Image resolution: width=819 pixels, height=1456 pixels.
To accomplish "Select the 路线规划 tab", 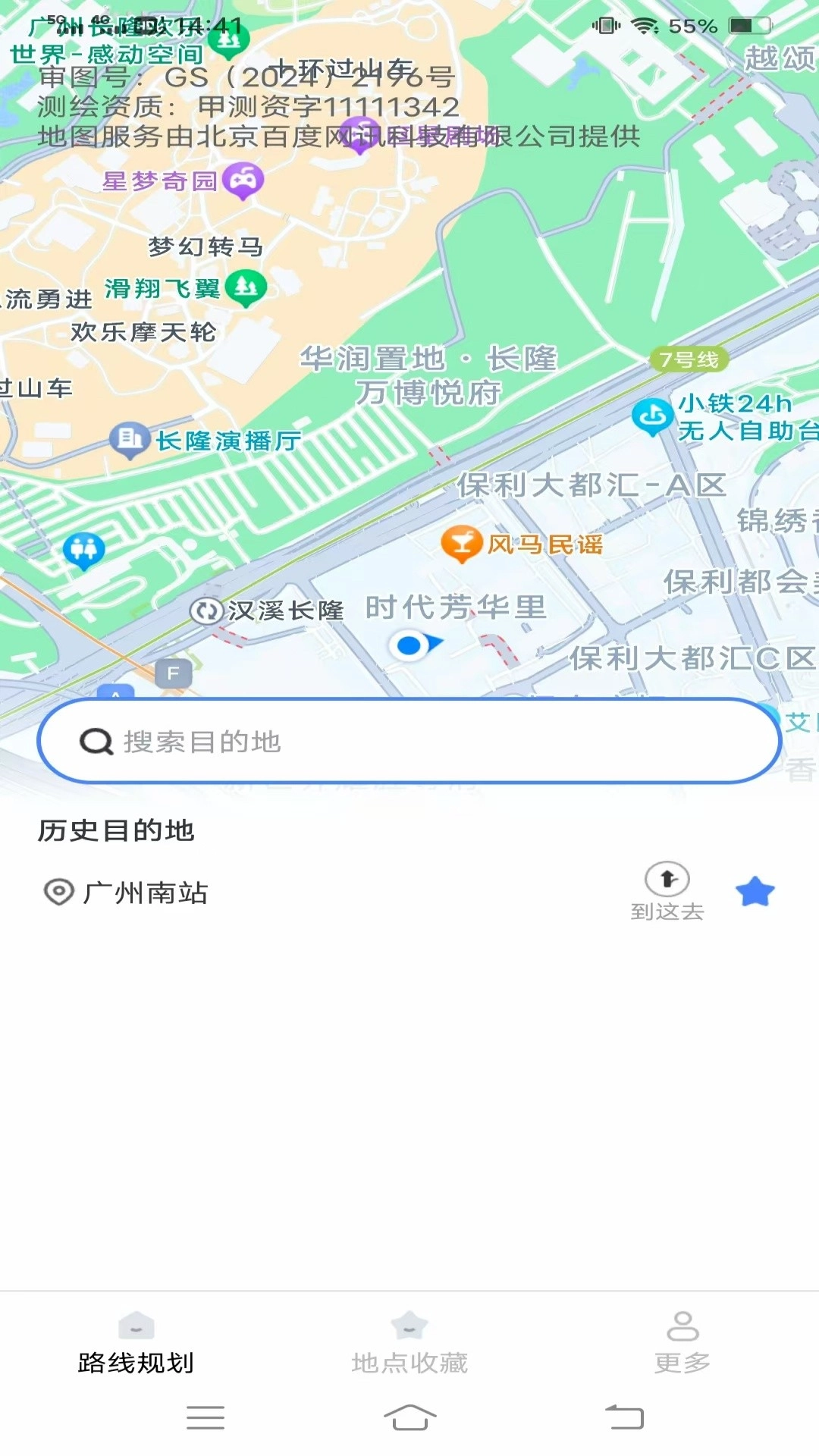I will pyautogui.click(x=135, y=1344).
